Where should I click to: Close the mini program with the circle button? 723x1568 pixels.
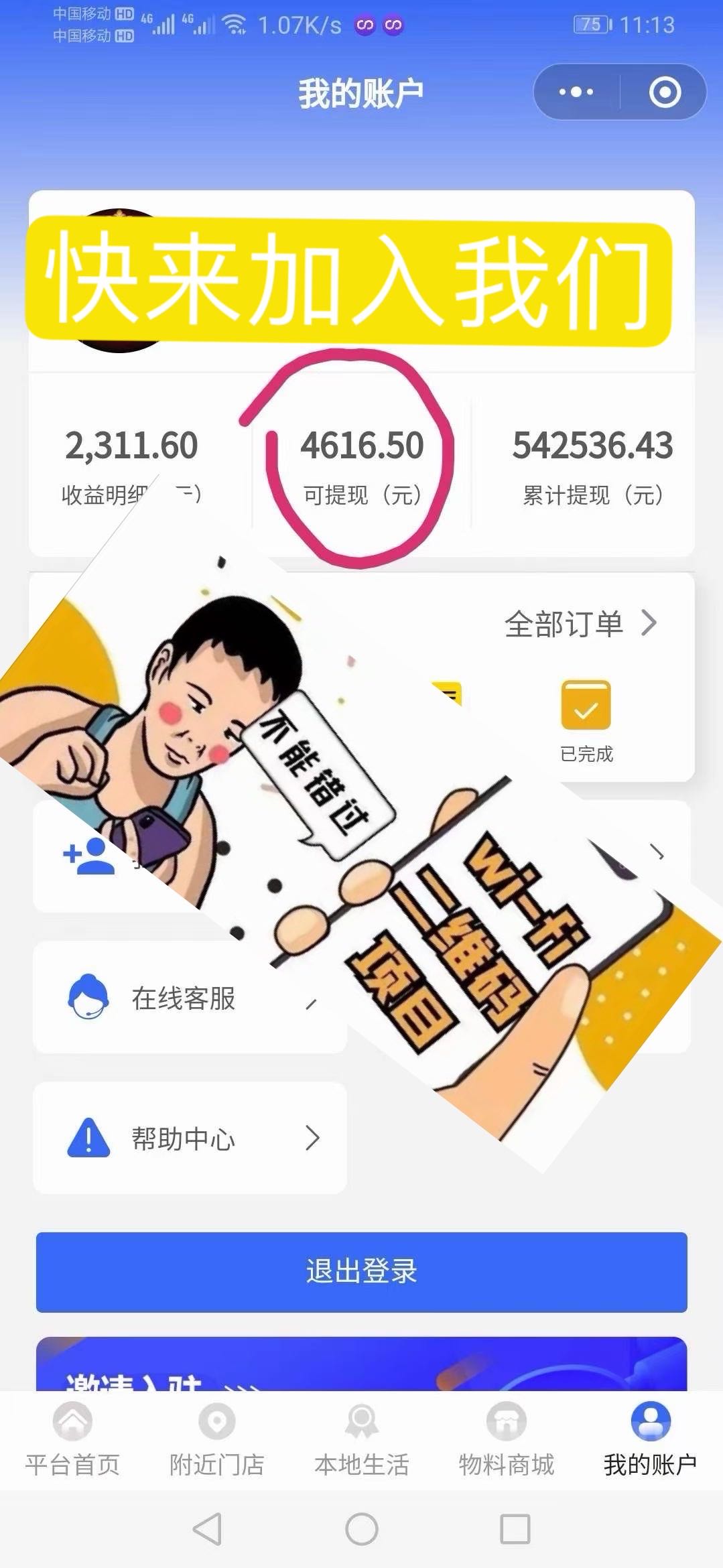(x=665, y=92)
